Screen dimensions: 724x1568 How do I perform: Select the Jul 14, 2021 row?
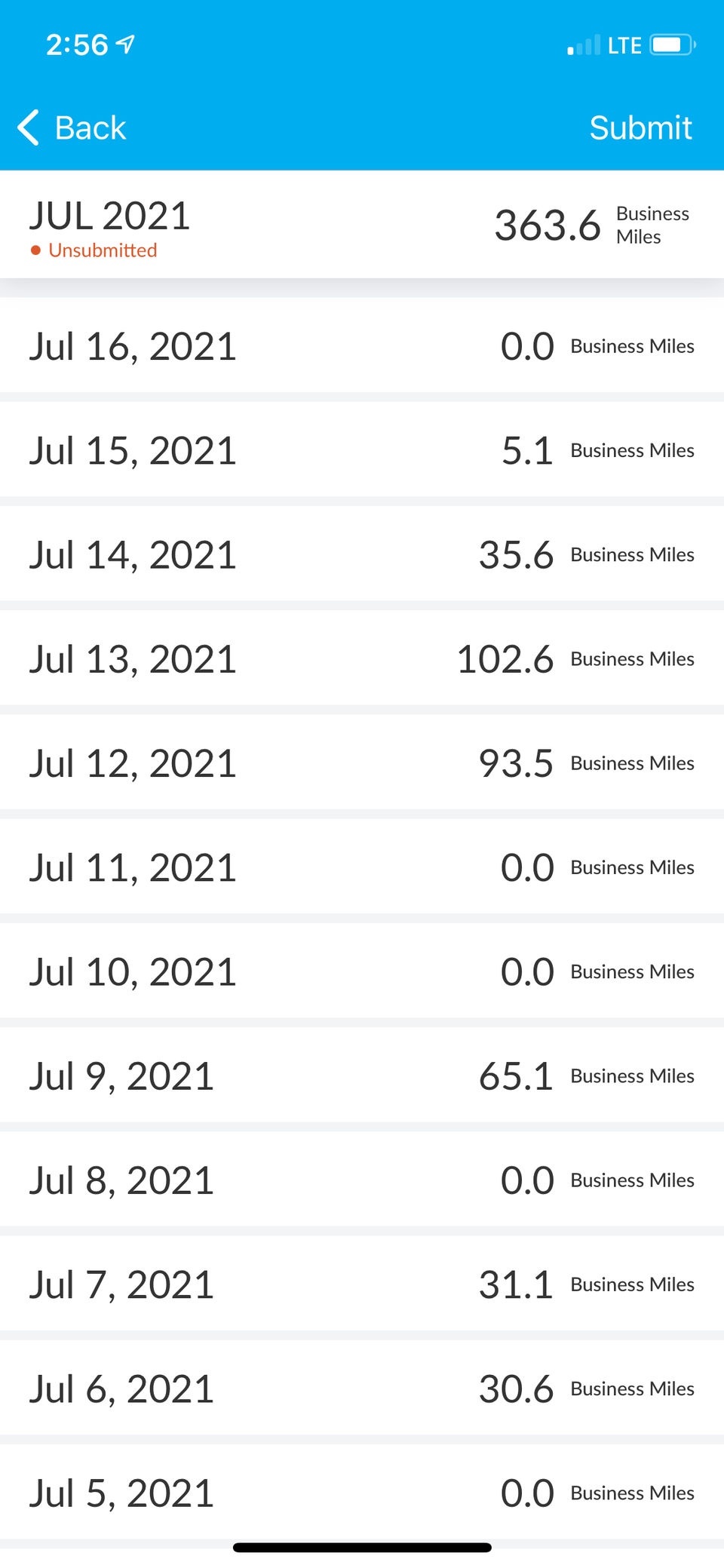(362, 554)
